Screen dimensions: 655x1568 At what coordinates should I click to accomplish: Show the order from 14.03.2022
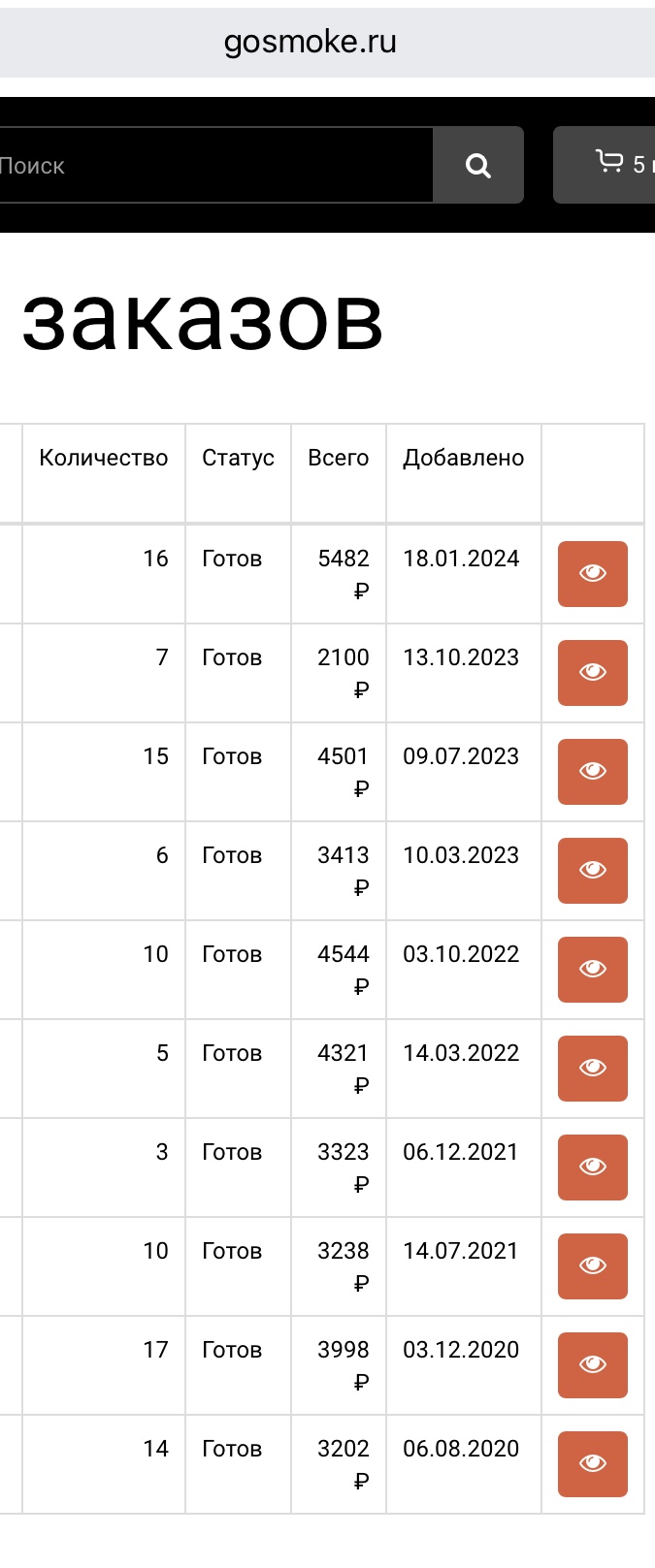[593, 1069]
